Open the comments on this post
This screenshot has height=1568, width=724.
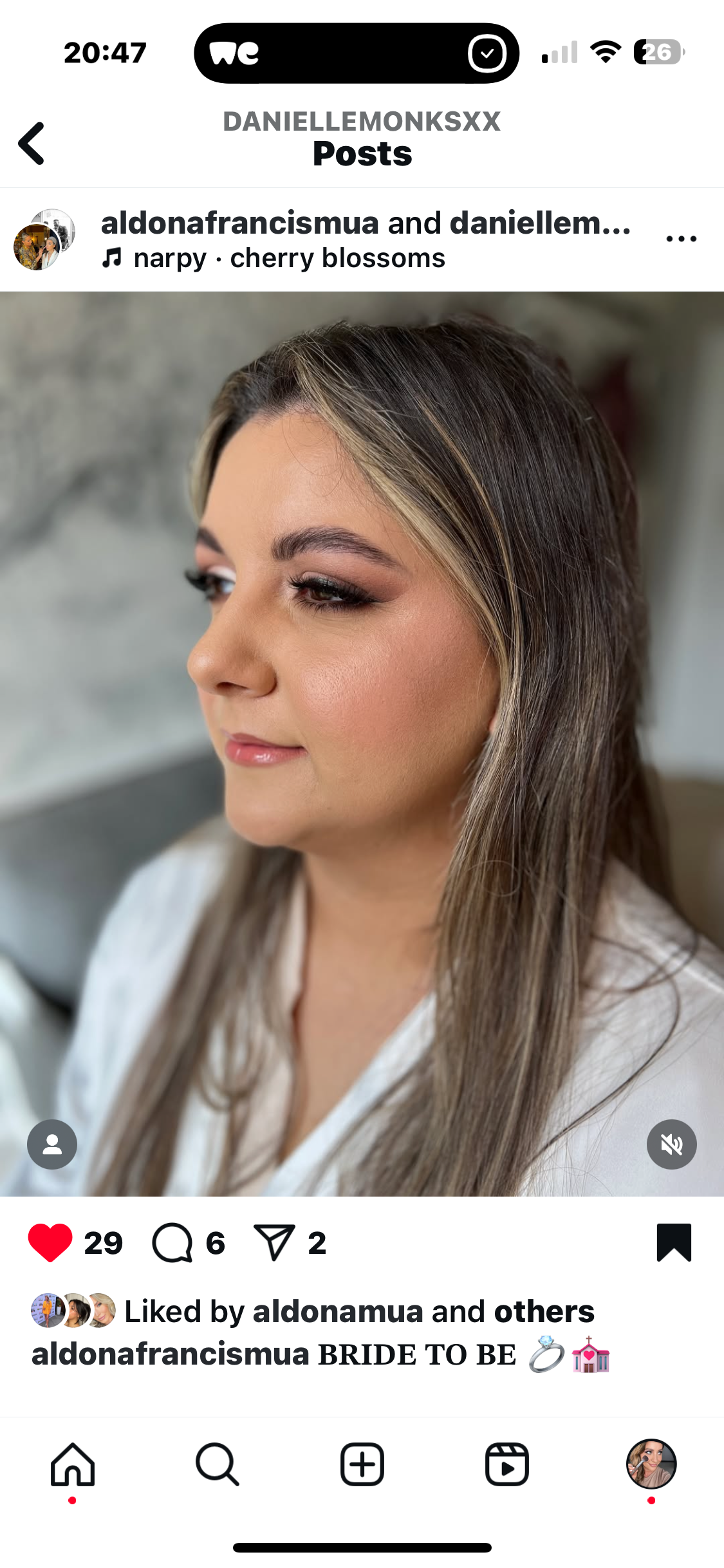[x=172, y=1242]
